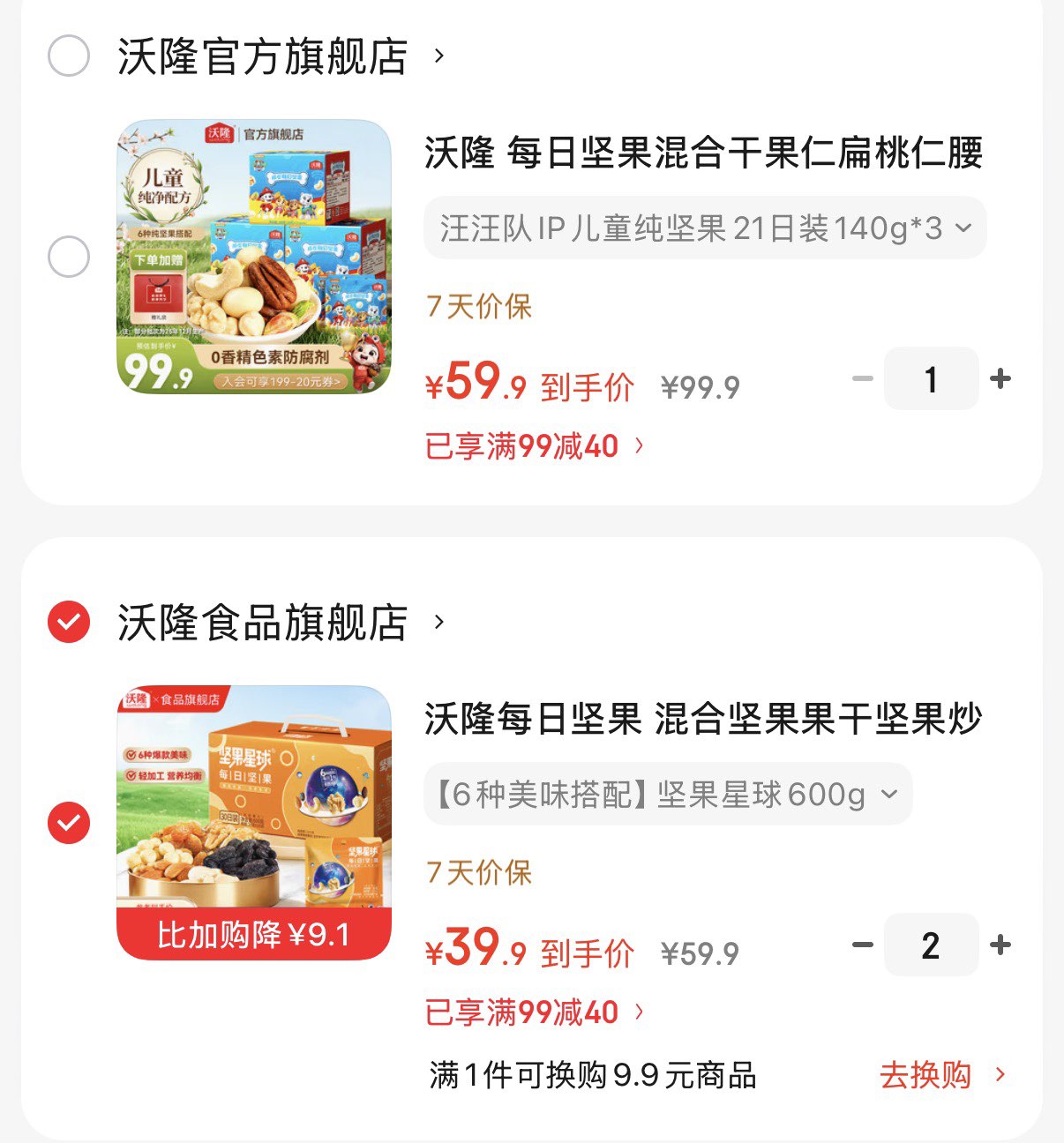Change the 汪汪队IP儿童纯坚果 specification dropdown
This screenshot has width=1064, height=1143.
tap(704, 228)
